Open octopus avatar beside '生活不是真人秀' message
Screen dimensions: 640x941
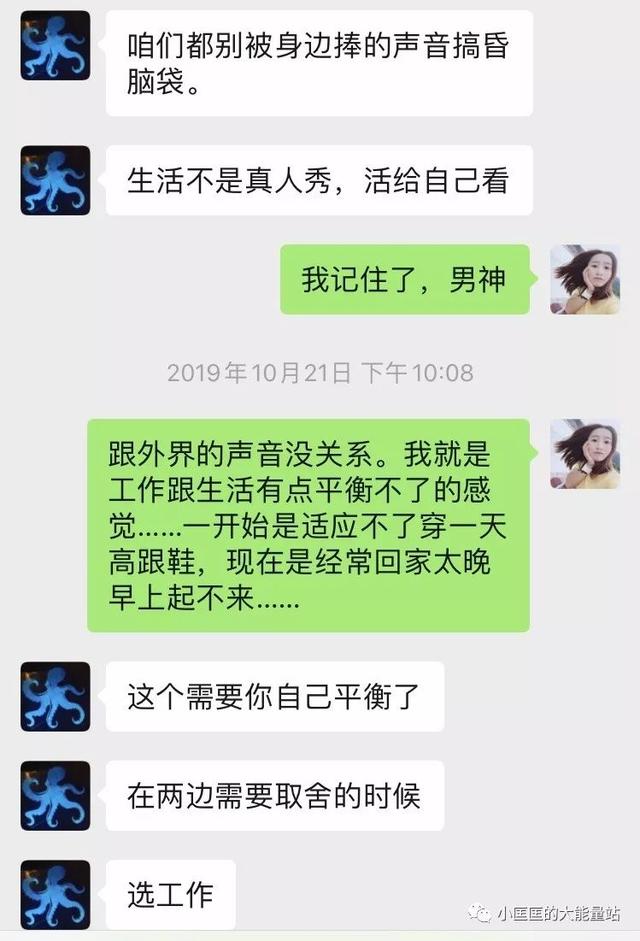click(55, 181)
